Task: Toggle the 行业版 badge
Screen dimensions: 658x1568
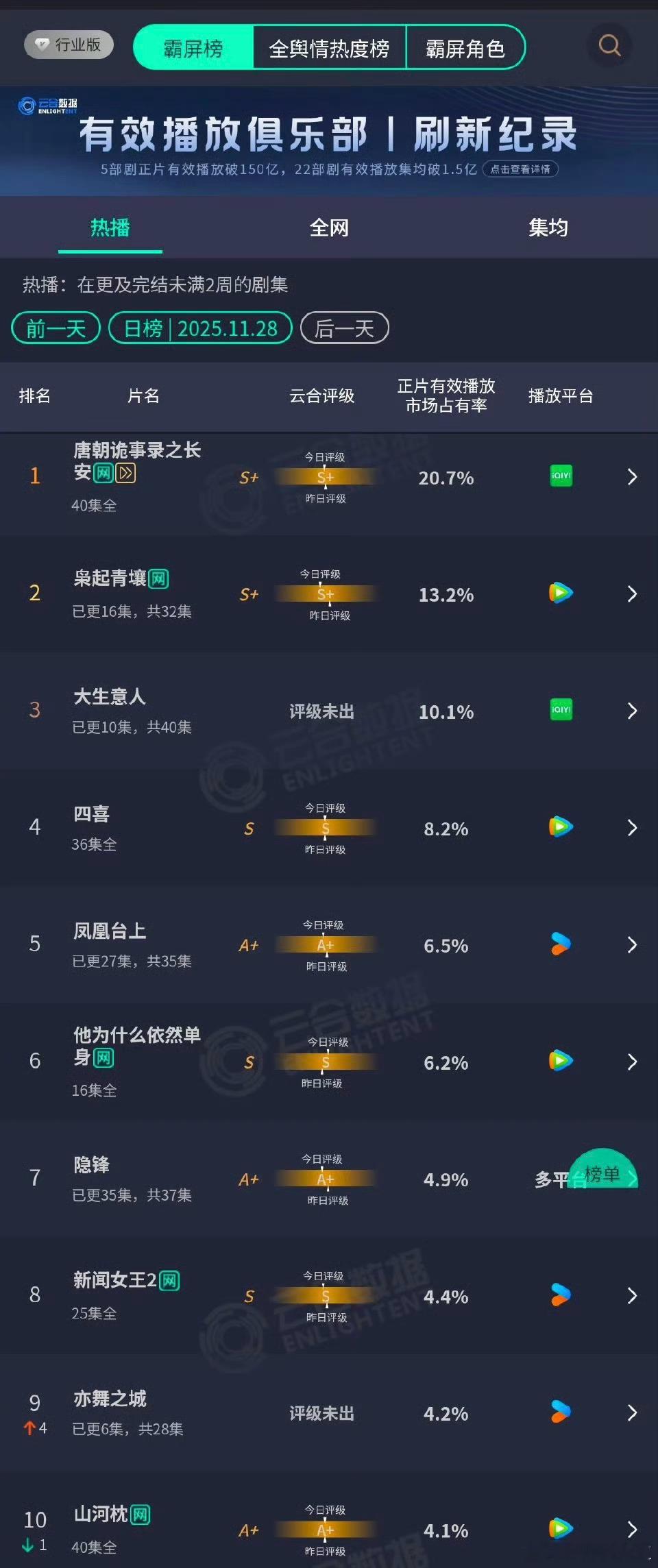Action: tap(67, 45)
